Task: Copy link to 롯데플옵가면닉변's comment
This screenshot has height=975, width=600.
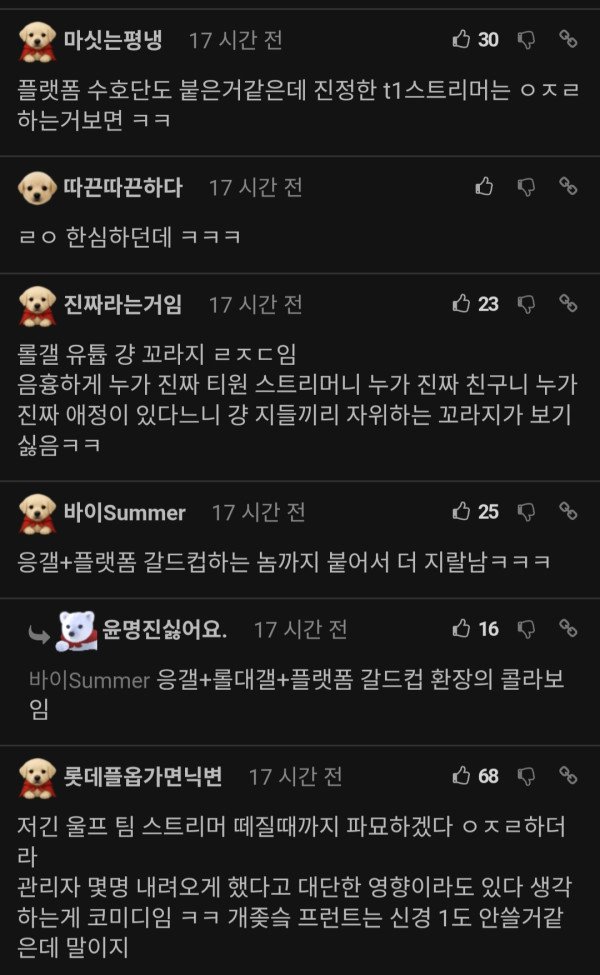Action: [568, 775]
